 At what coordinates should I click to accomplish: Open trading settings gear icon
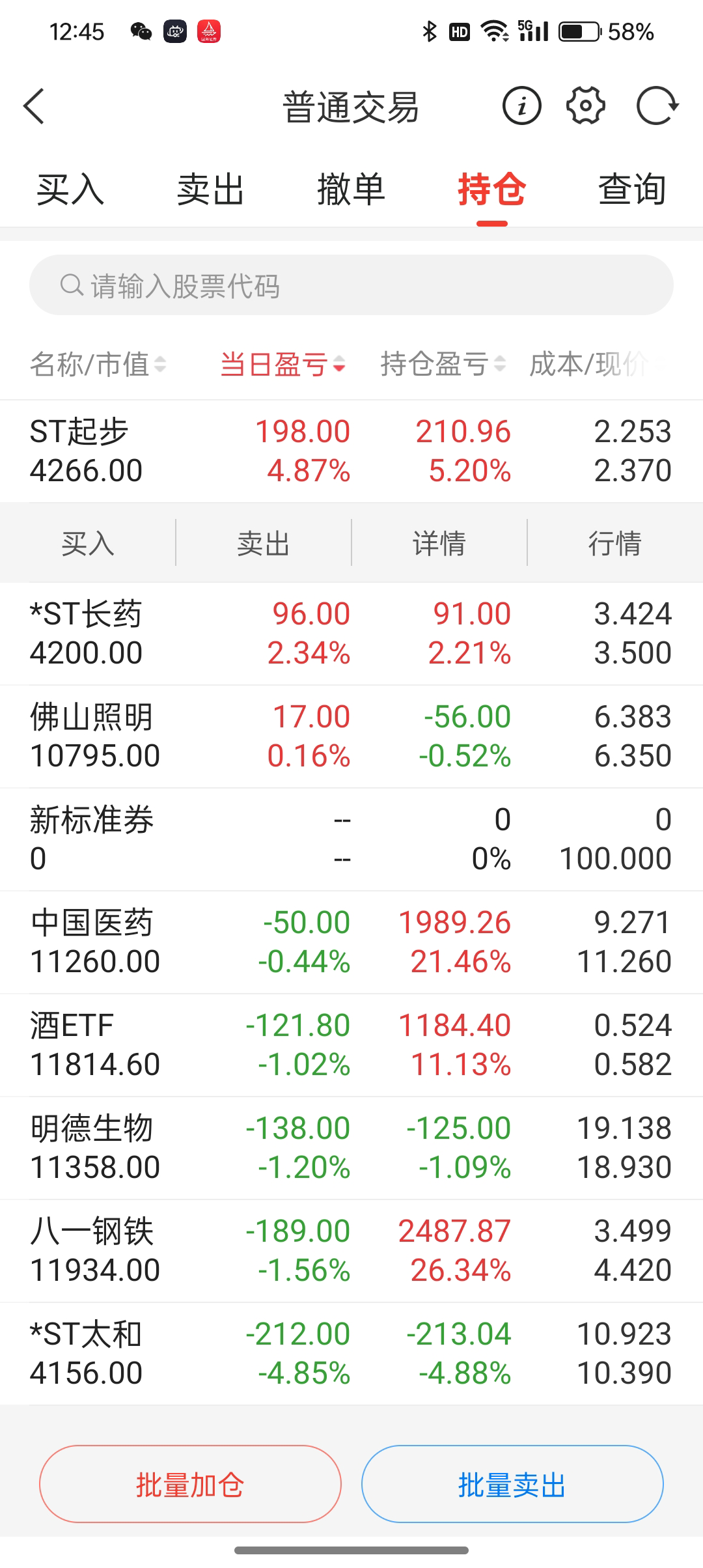pos(586,106)
